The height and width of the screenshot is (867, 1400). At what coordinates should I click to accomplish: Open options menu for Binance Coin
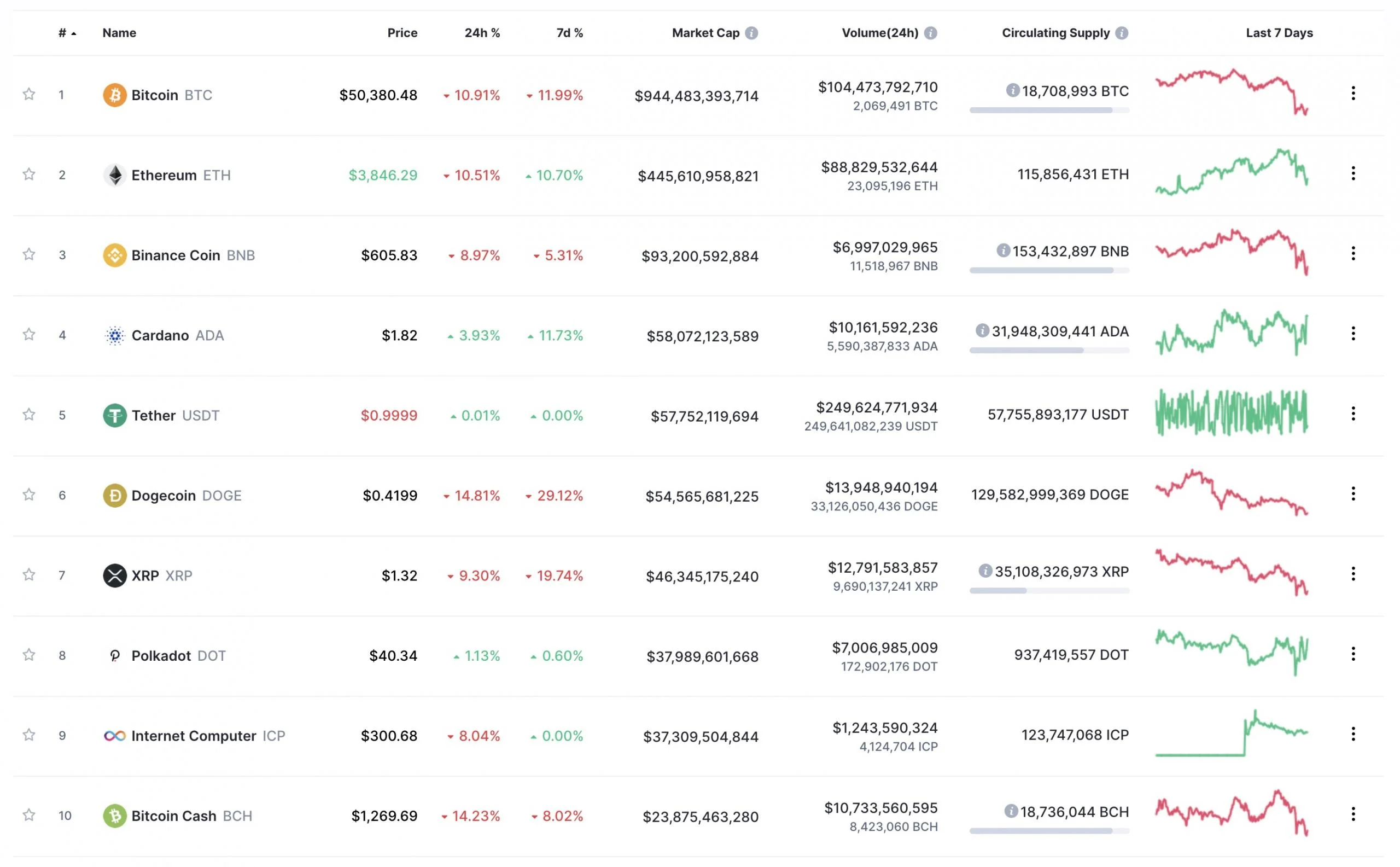point(1353,253)
